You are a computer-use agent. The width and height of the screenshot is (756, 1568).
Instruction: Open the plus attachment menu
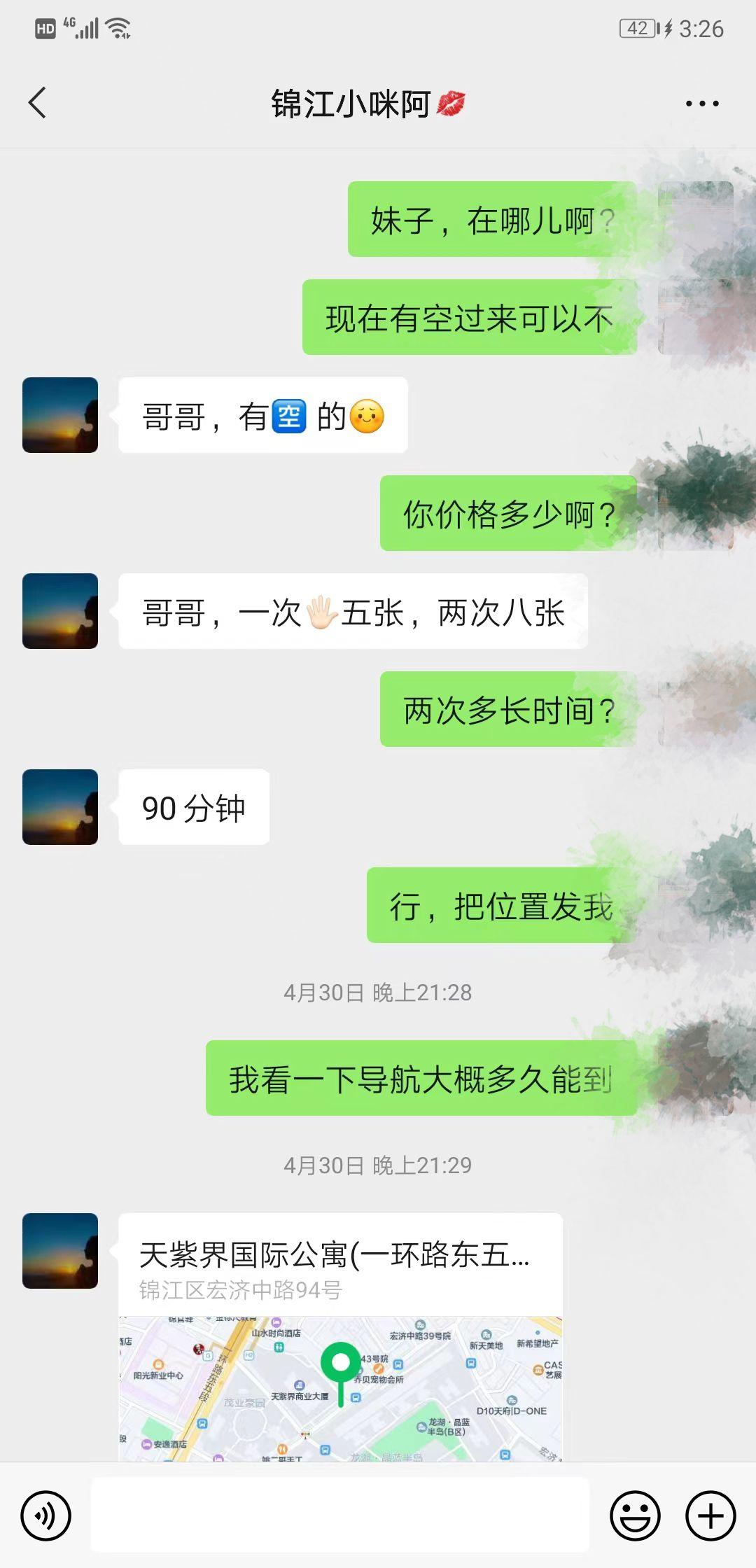[710, 1515]
